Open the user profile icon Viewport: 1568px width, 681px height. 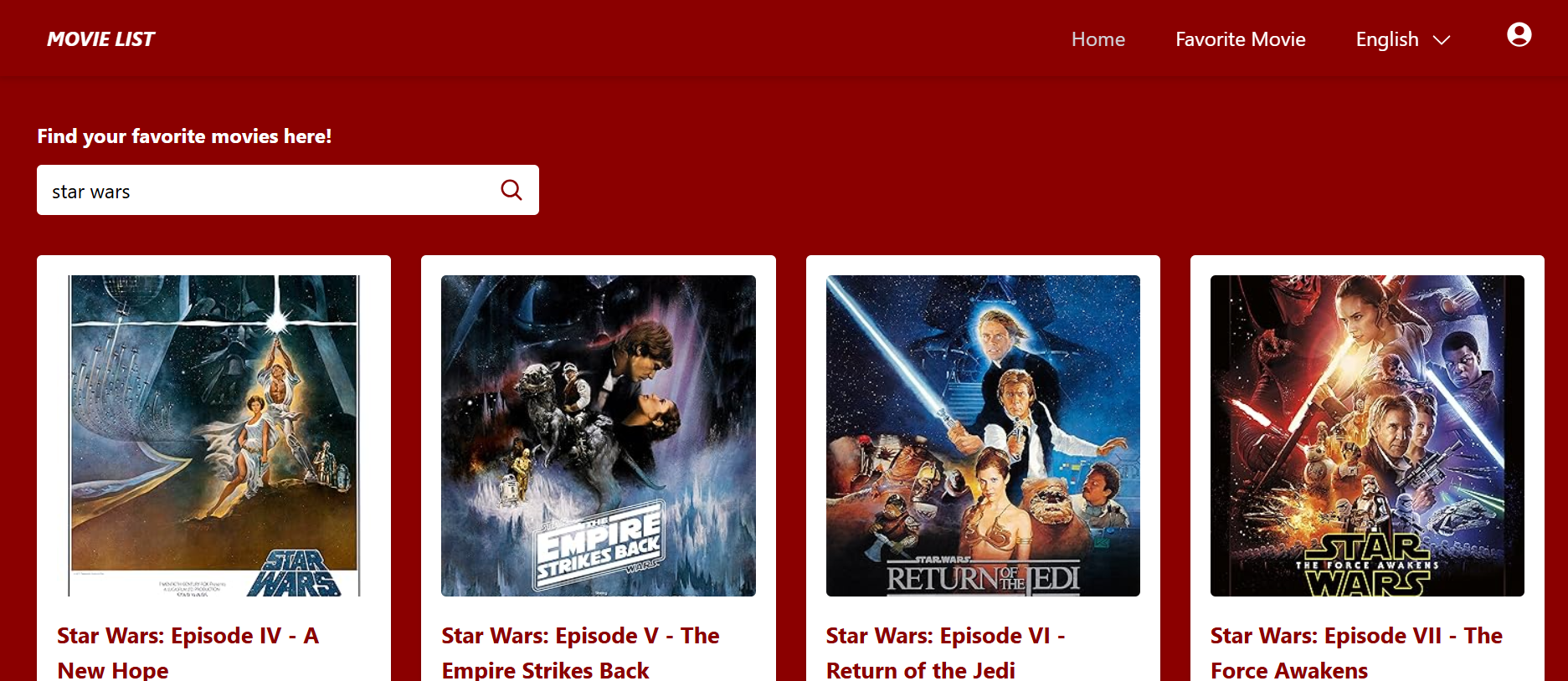[1519, 35]
